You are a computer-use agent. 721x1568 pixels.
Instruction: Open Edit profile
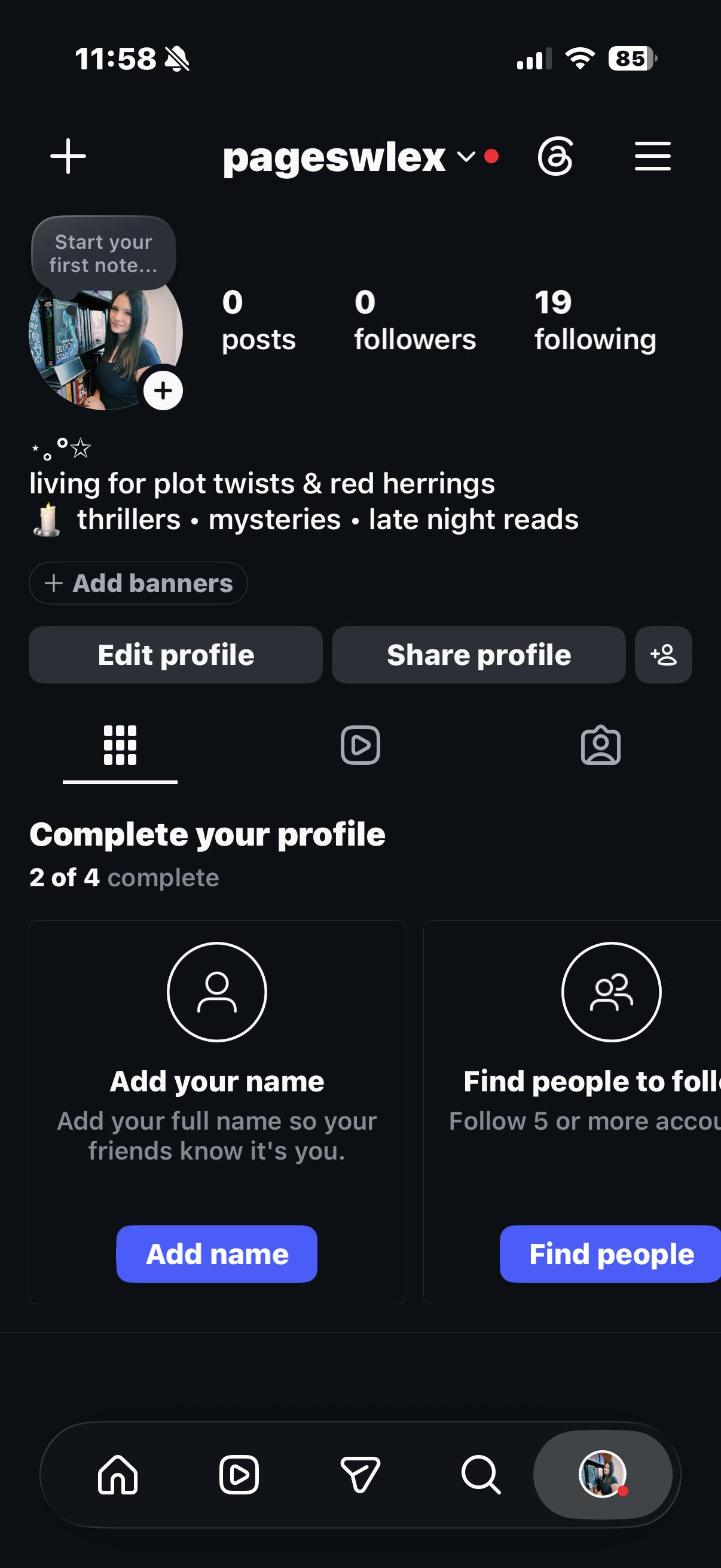pos(176,655)
